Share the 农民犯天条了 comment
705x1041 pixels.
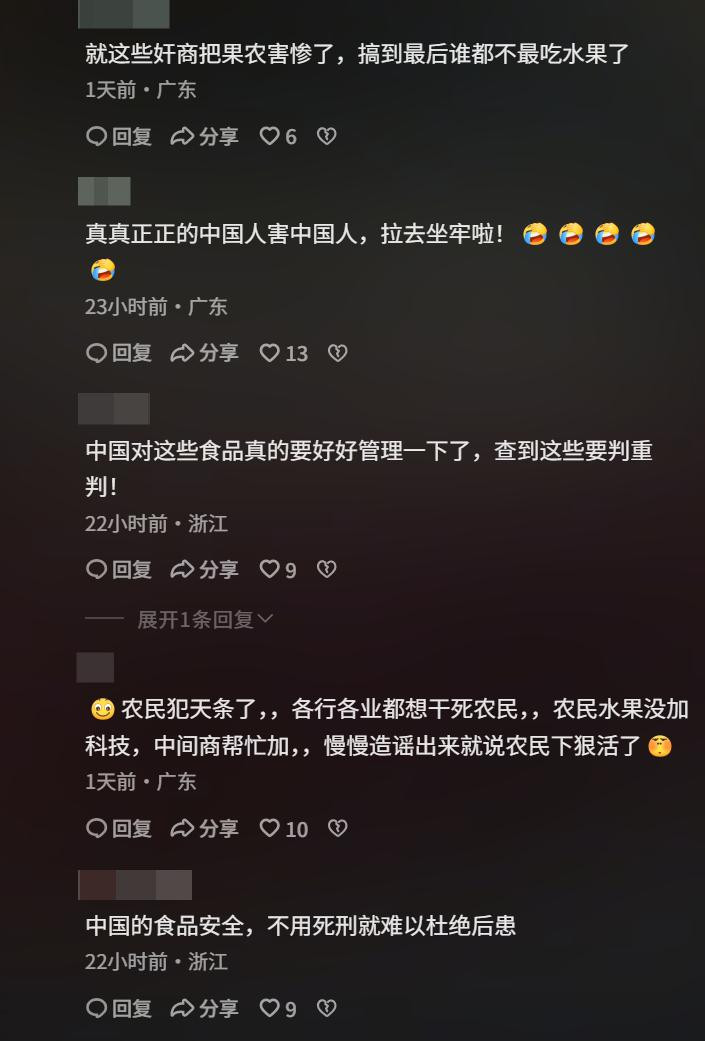[x=204, y=829]
